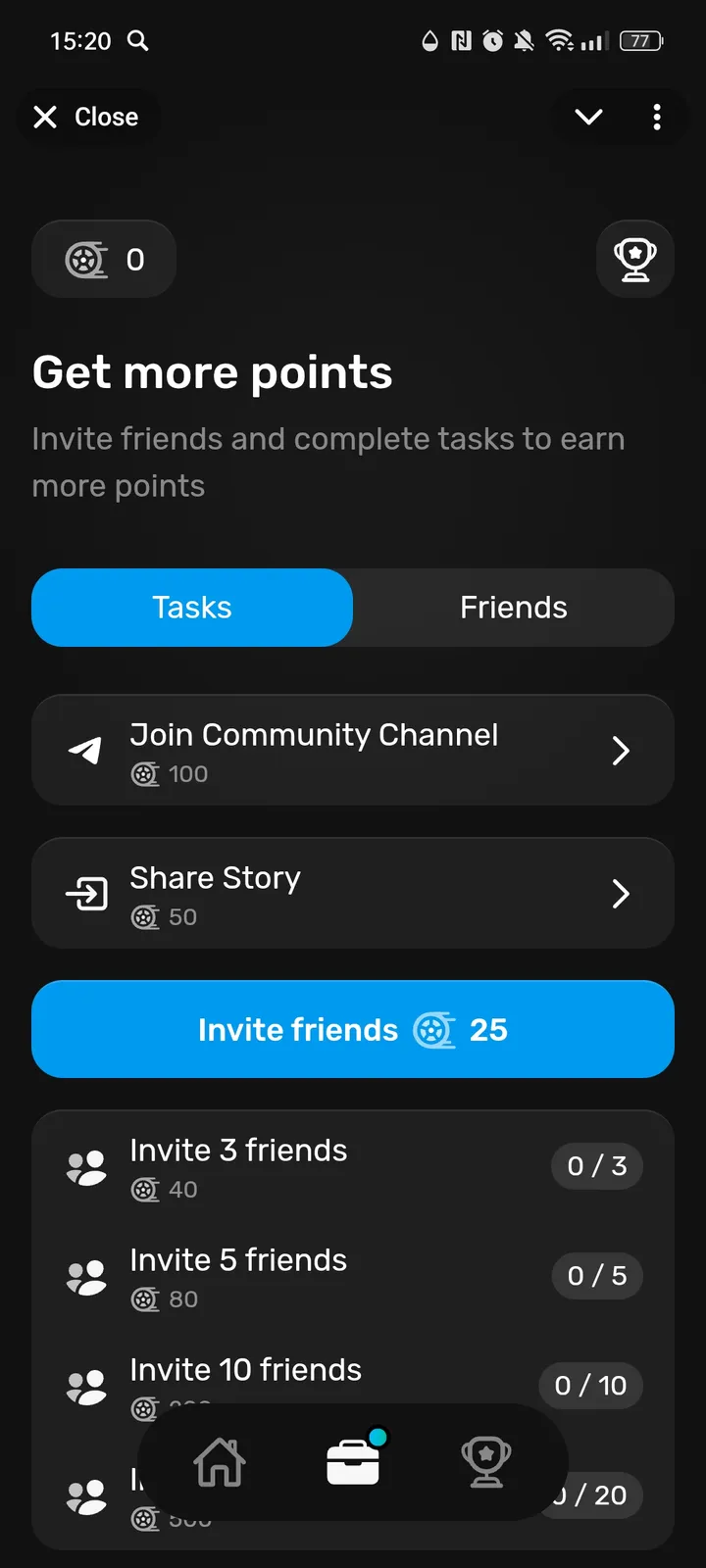Collapse the app with the down chevron
This screenshot has width=706, height=1568.
click(x=588, y=118)
